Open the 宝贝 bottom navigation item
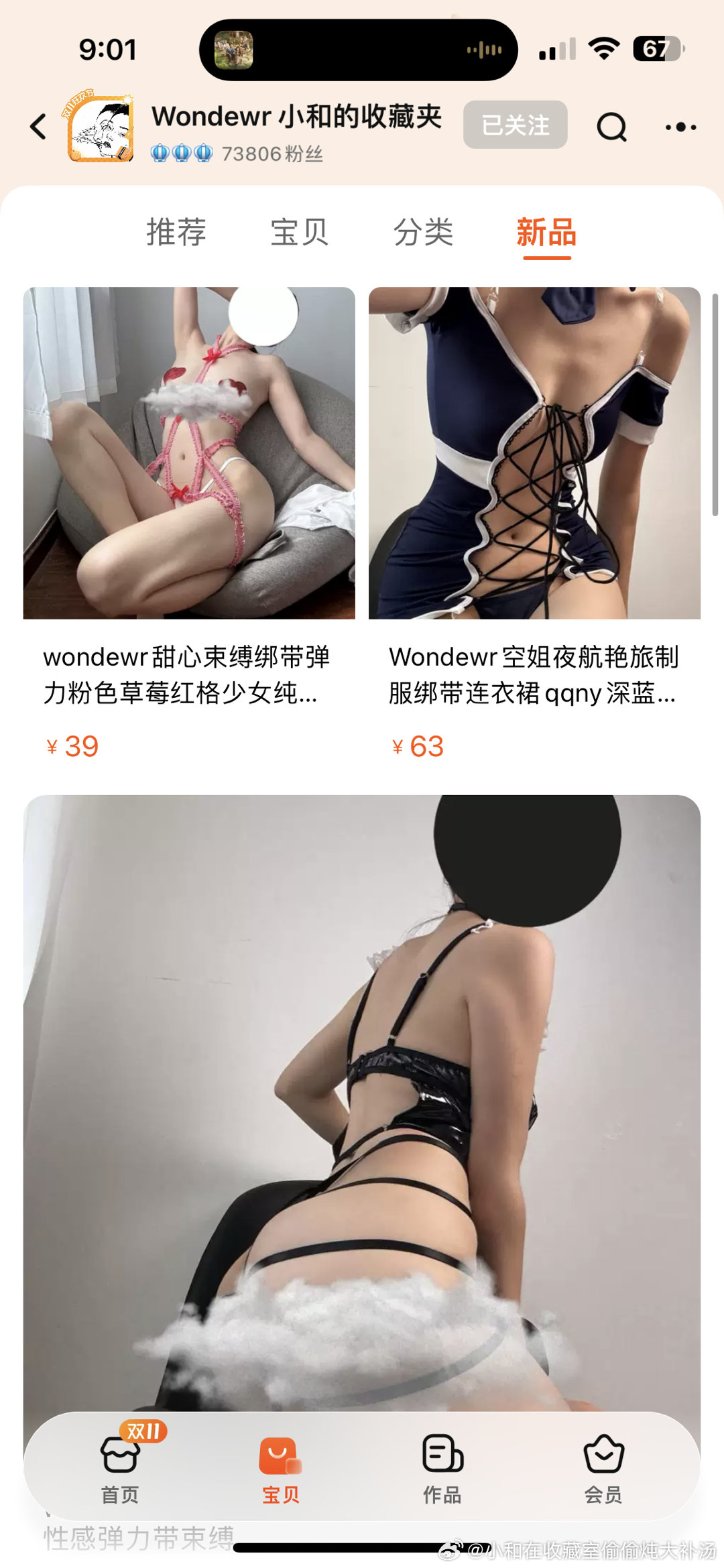Viewport: 724px width, 1568px height. (x=280, y=1468)
